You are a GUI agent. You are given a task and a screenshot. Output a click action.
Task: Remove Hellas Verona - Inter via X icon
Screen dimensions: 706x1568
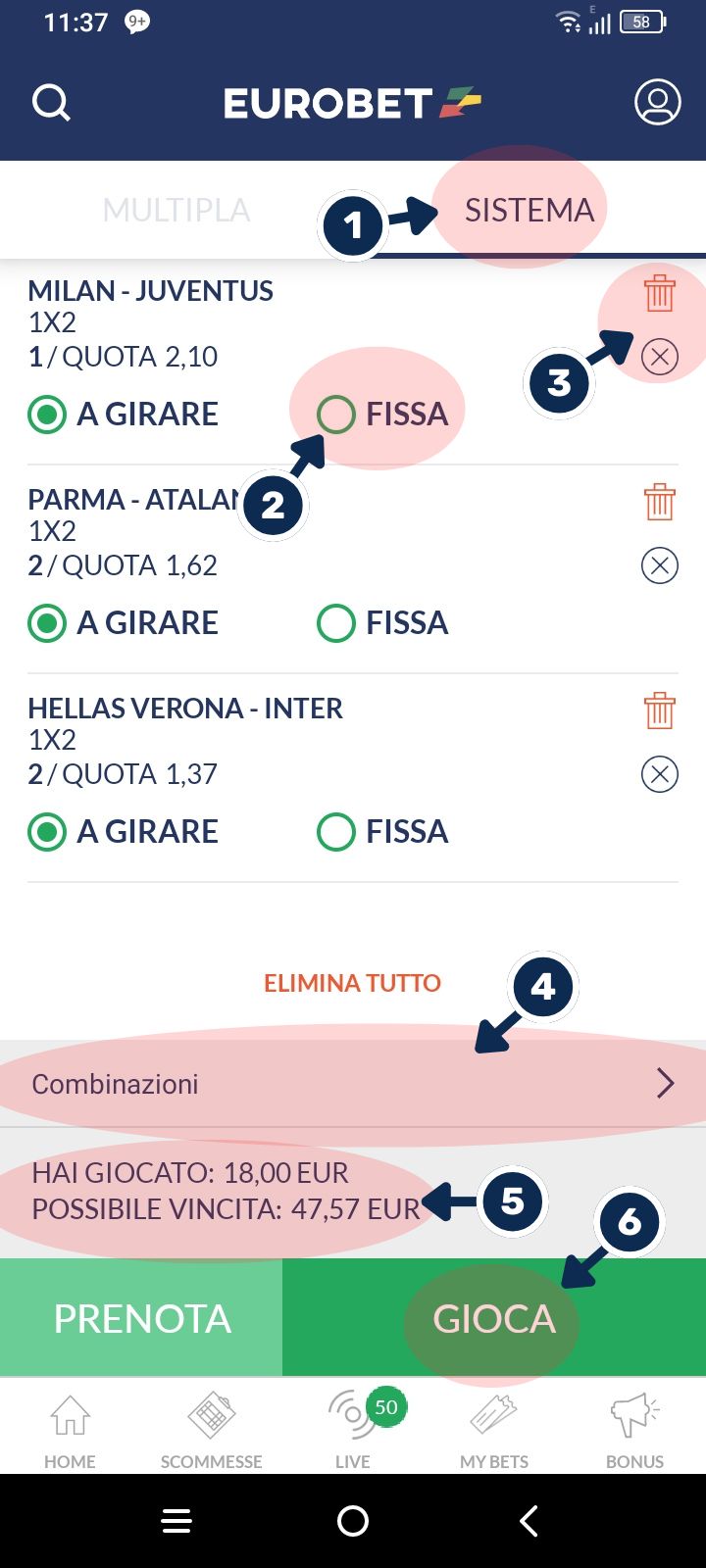click(x=659, y=774)
